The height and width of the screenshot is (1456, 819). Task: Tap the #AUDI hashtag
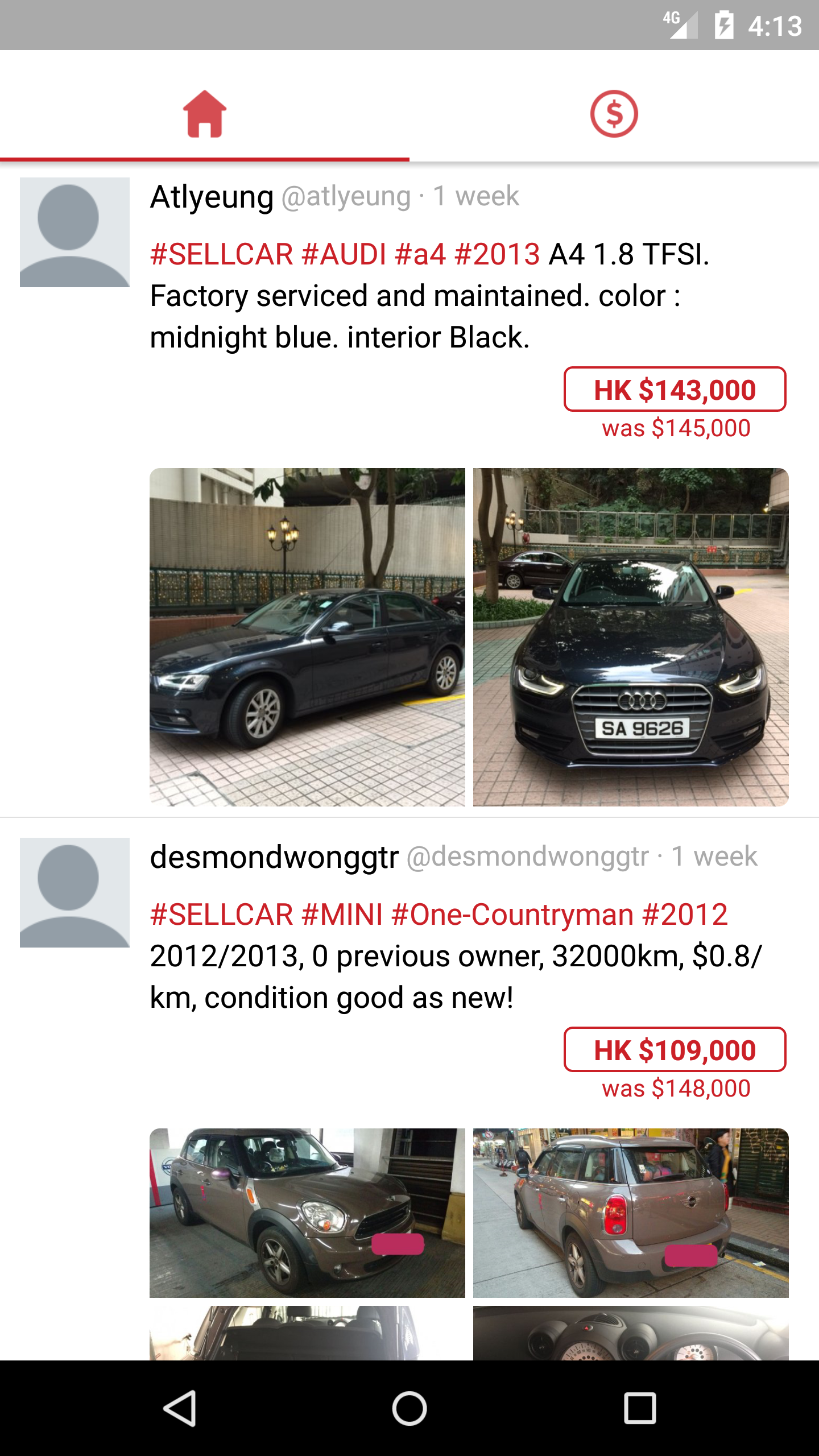(x=344, y=254)
